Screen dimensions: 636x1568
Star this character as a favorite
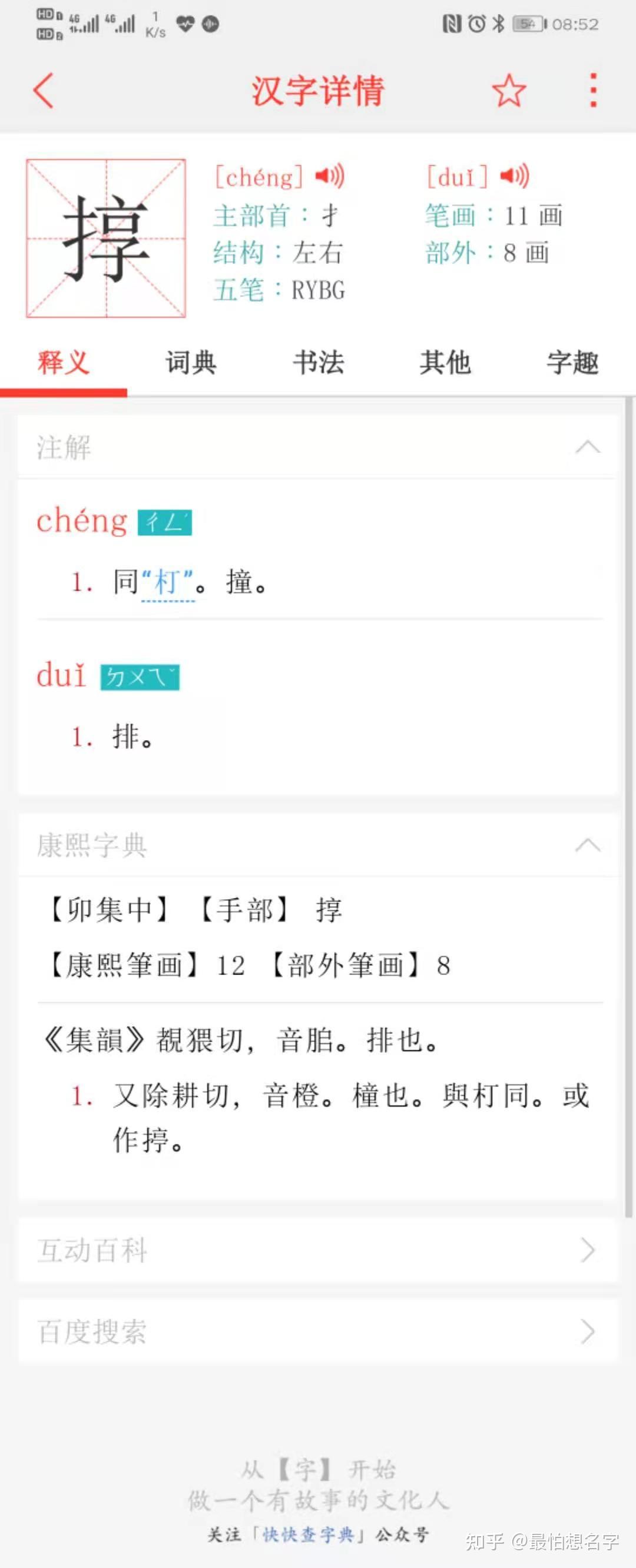(x=510, y=91)
